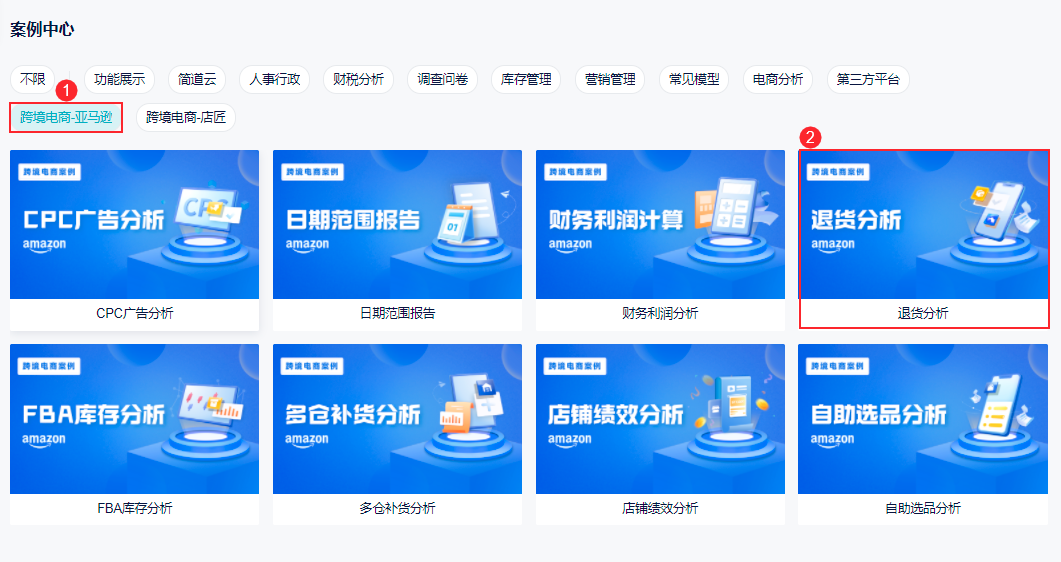Filter by 电商分析 category

pyautogui.click(x=778, y=80)
